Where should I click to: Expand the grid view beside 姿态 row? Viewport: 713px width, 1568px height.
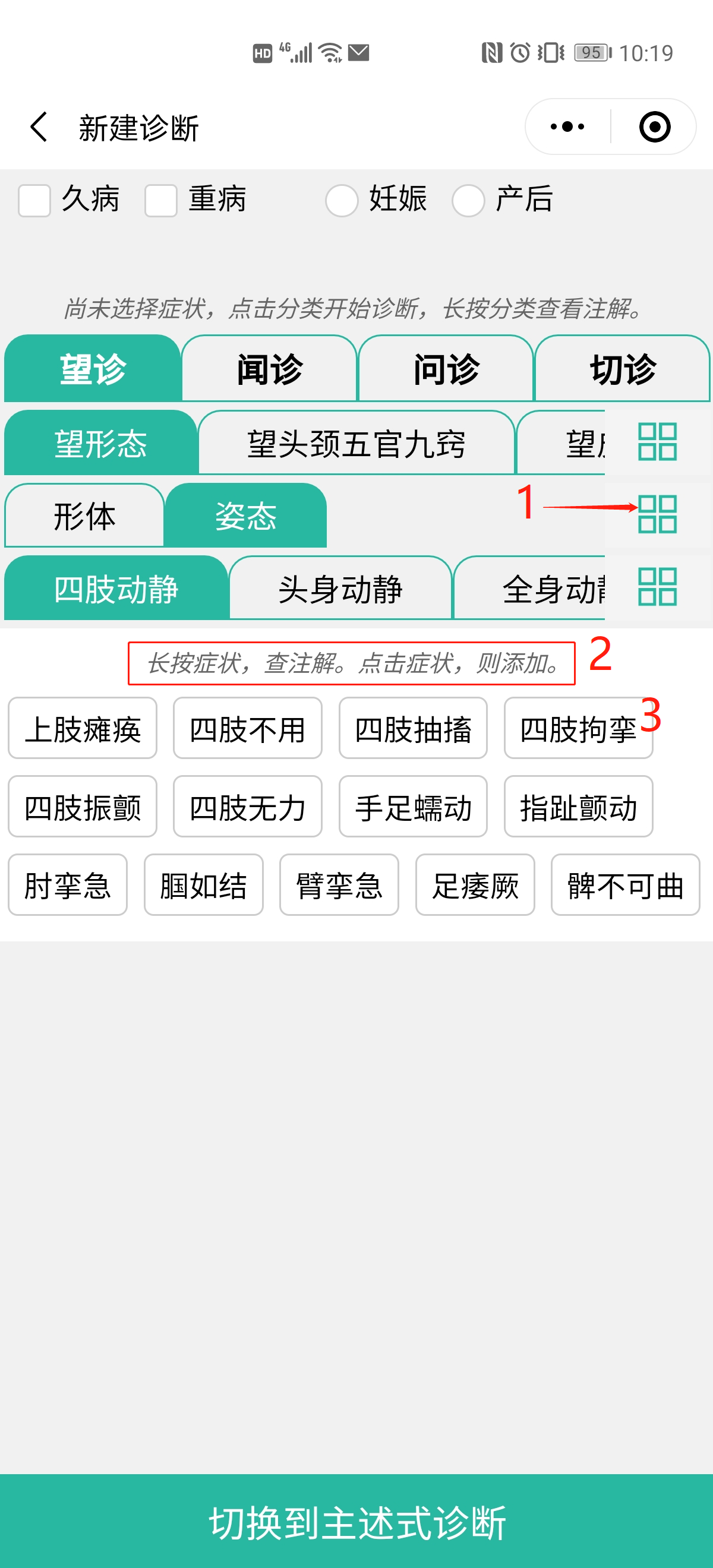pyautogui.click(x=657, y=514)
